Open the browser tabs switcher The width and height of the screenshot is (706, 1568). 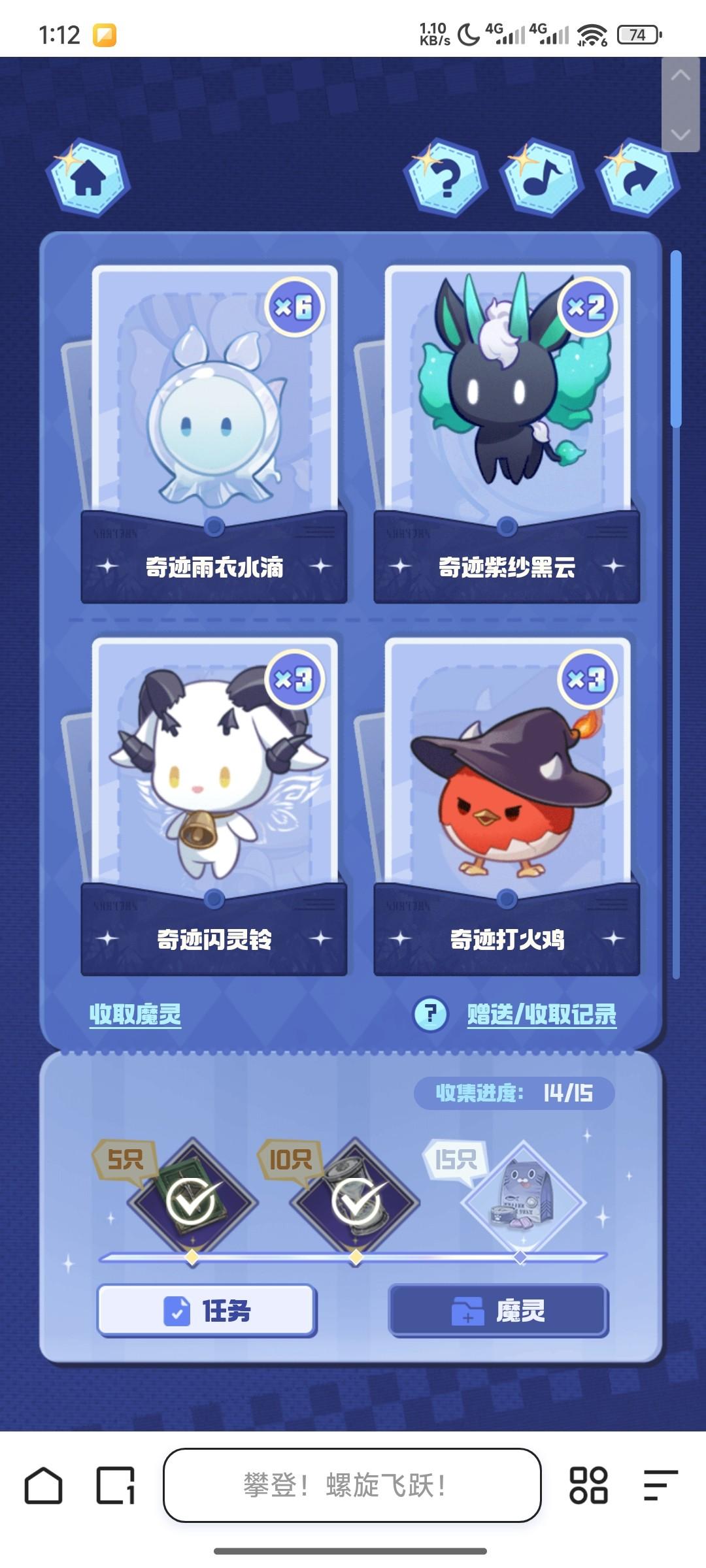coord(116,1485)
